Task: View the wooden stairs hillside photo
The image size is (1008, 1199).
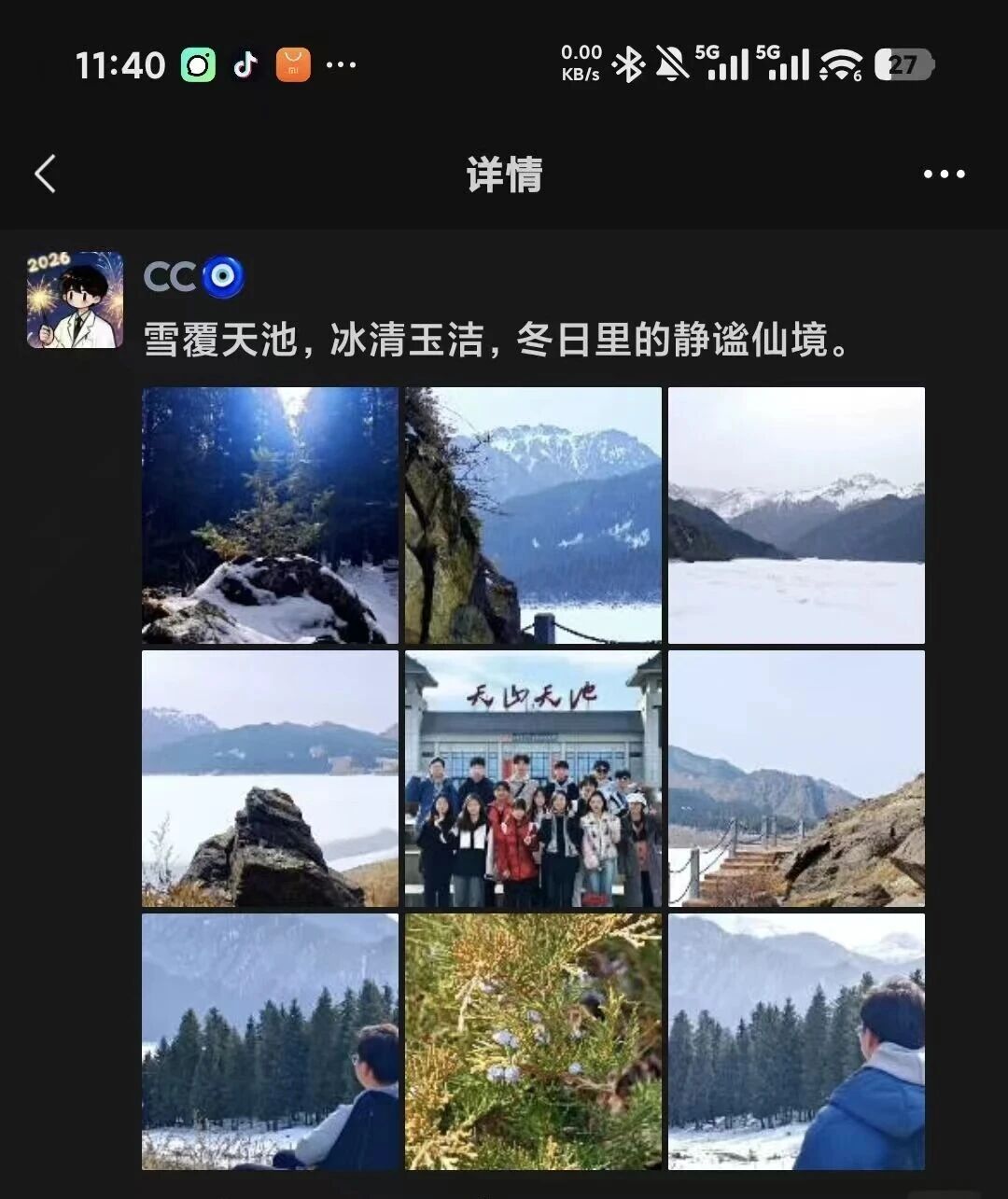Action: pos(796,778)
